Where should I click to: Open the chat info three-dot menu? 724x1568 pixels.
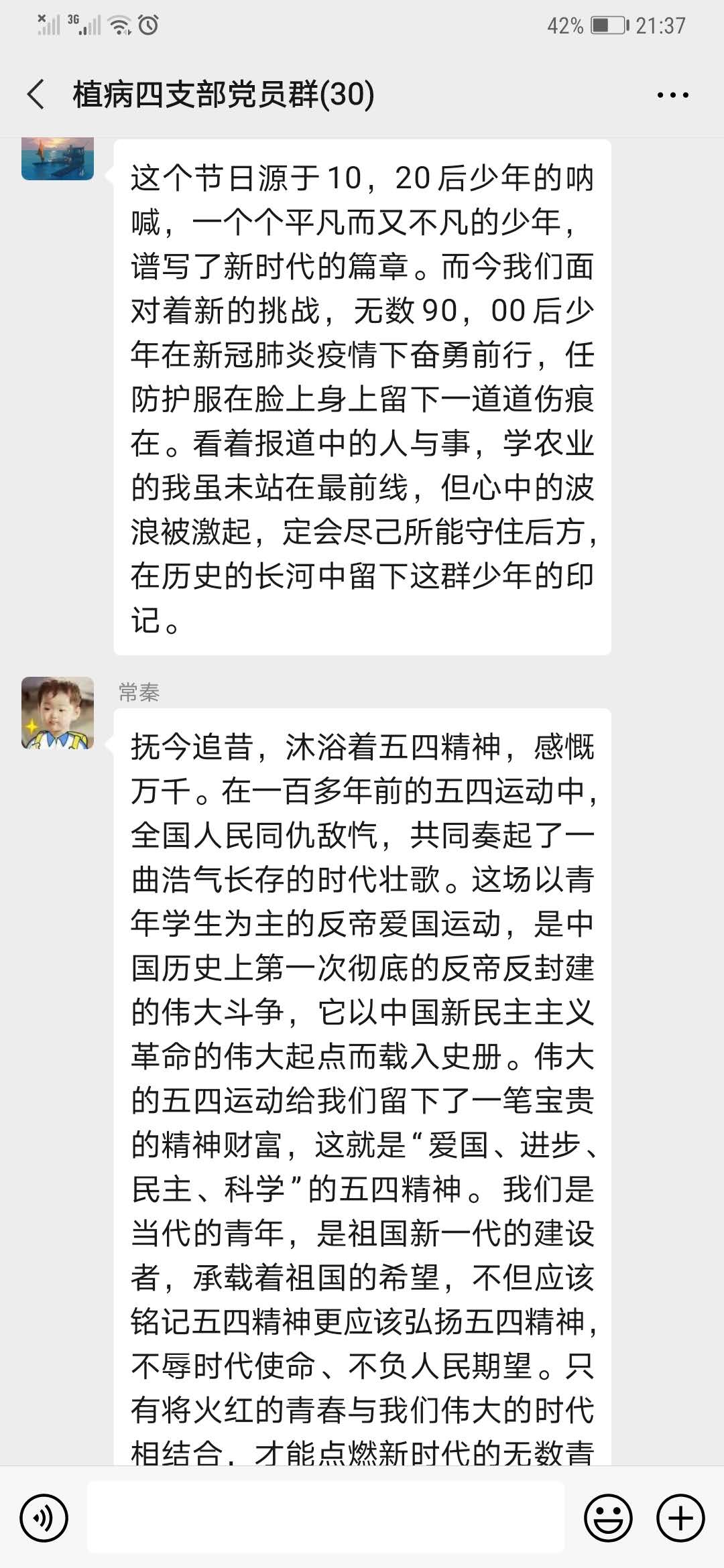[672, 95]
